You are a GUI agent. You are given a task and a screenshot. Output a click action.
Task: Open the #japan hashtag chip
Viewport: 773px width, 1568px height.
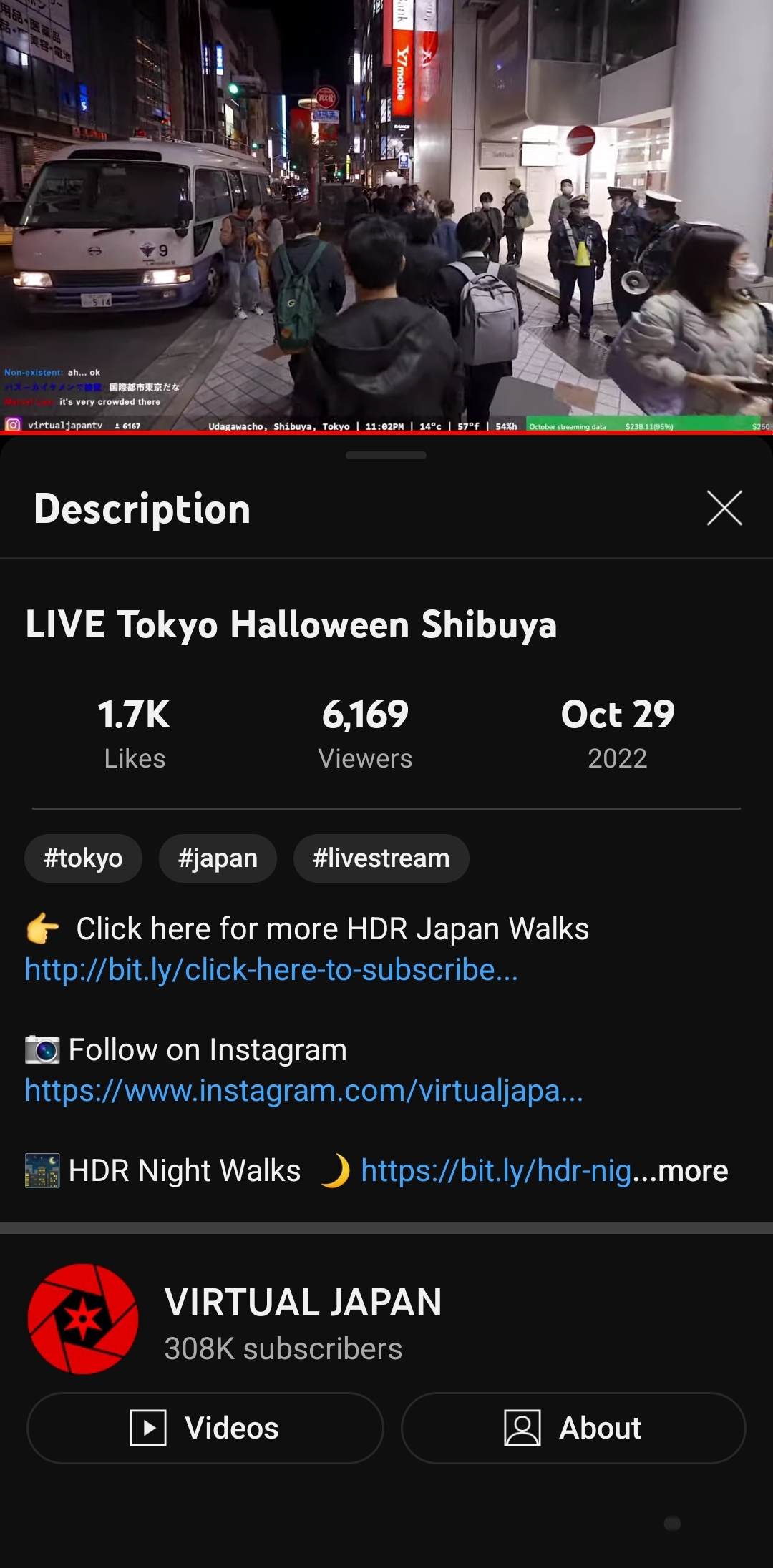click(x=218, y=858)
